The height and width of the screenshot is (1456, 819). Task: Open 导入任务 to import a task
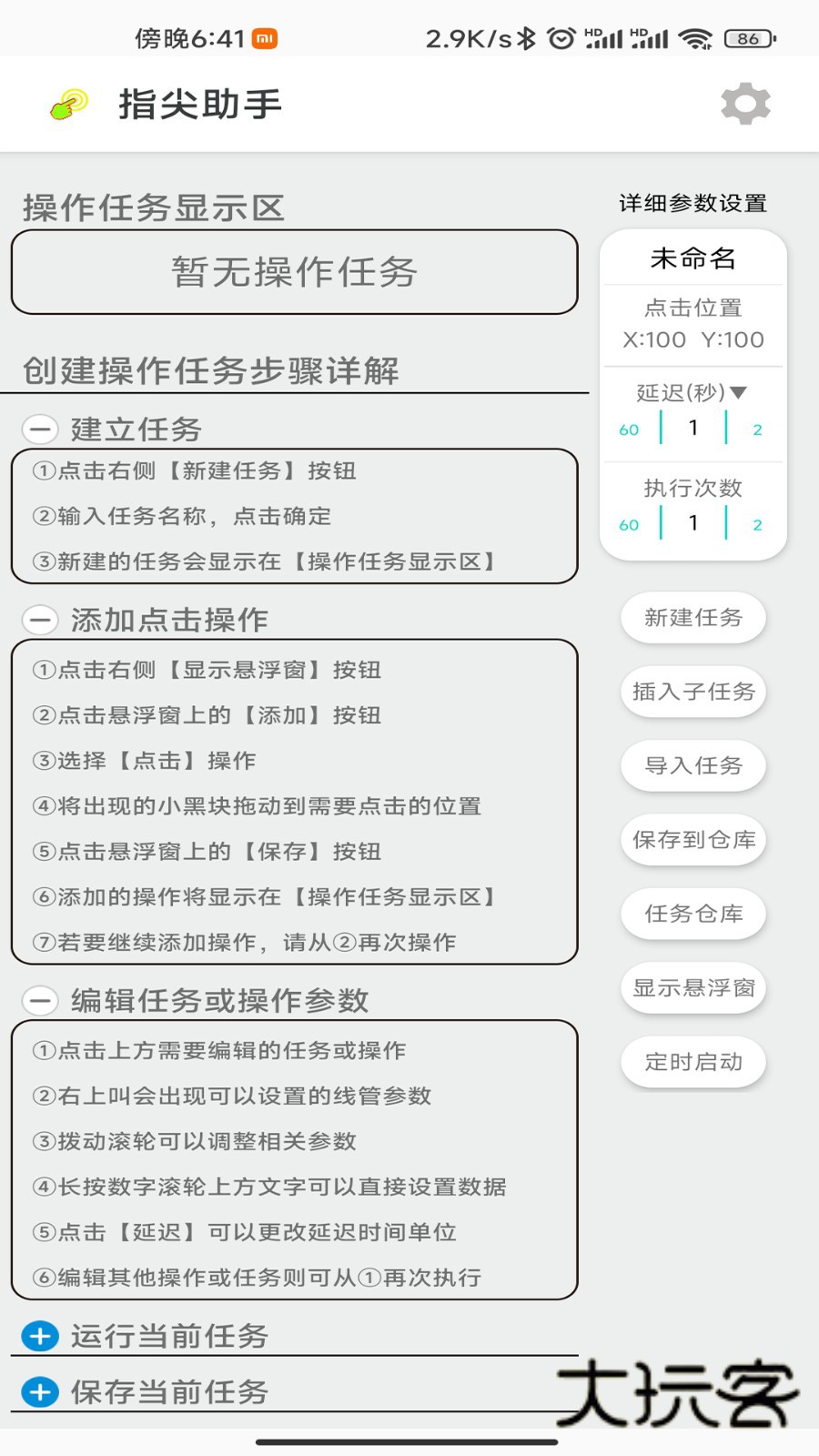pos(693,766)
